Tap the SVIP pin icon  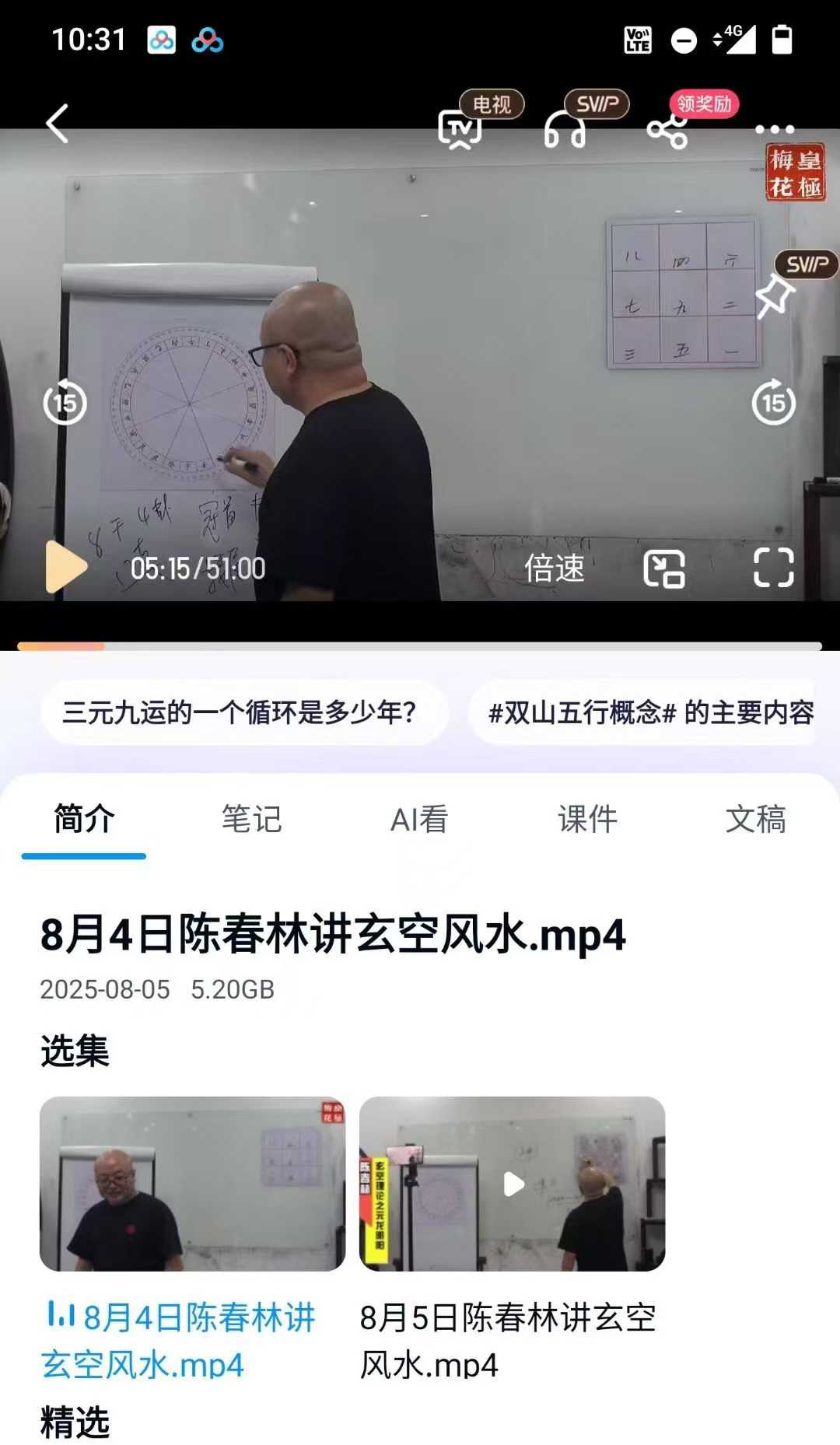[x=775, y=296]
